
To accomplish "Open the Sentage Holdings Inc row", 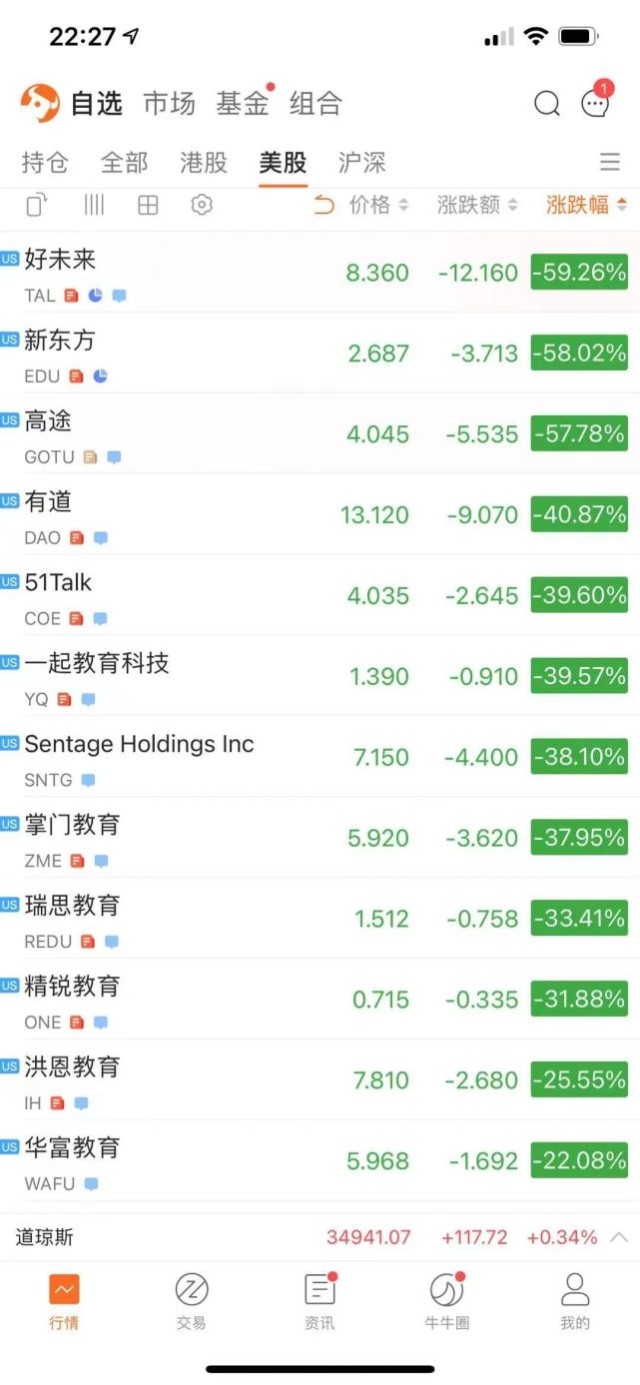I will click(x=320, y=757).
